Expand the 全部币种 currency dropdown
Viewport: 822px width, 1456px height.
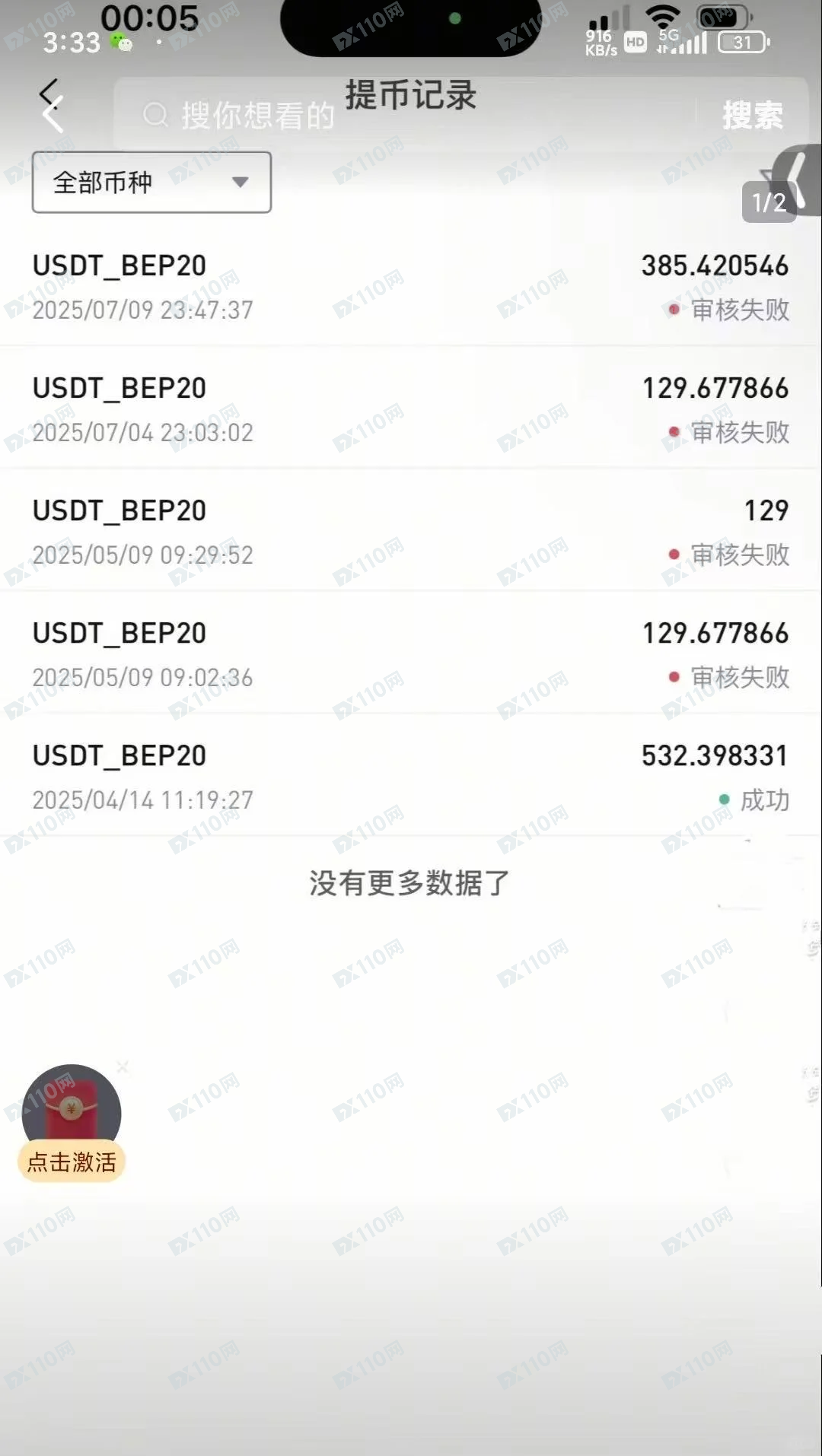point(151,183)
